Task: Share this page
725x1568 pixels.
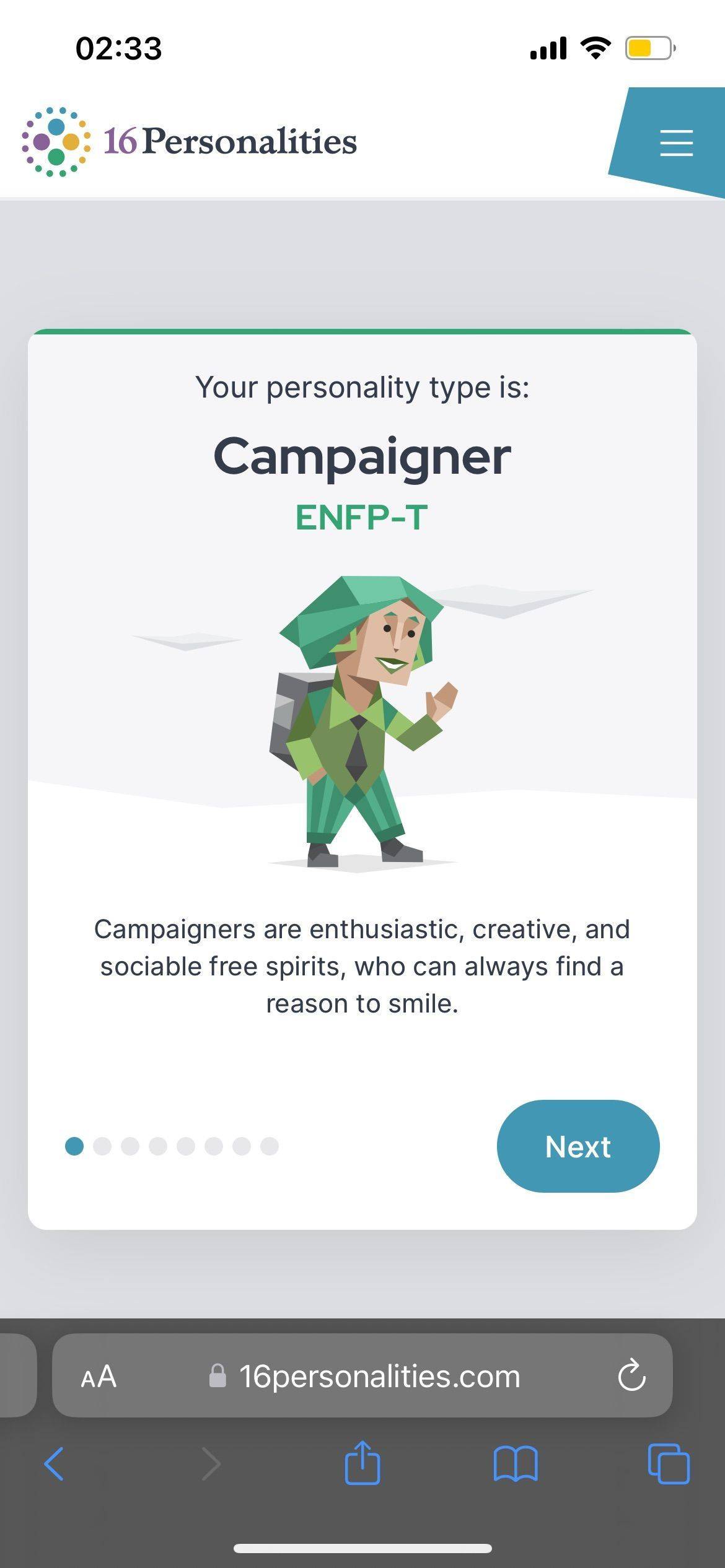Action: (362, 1462)
